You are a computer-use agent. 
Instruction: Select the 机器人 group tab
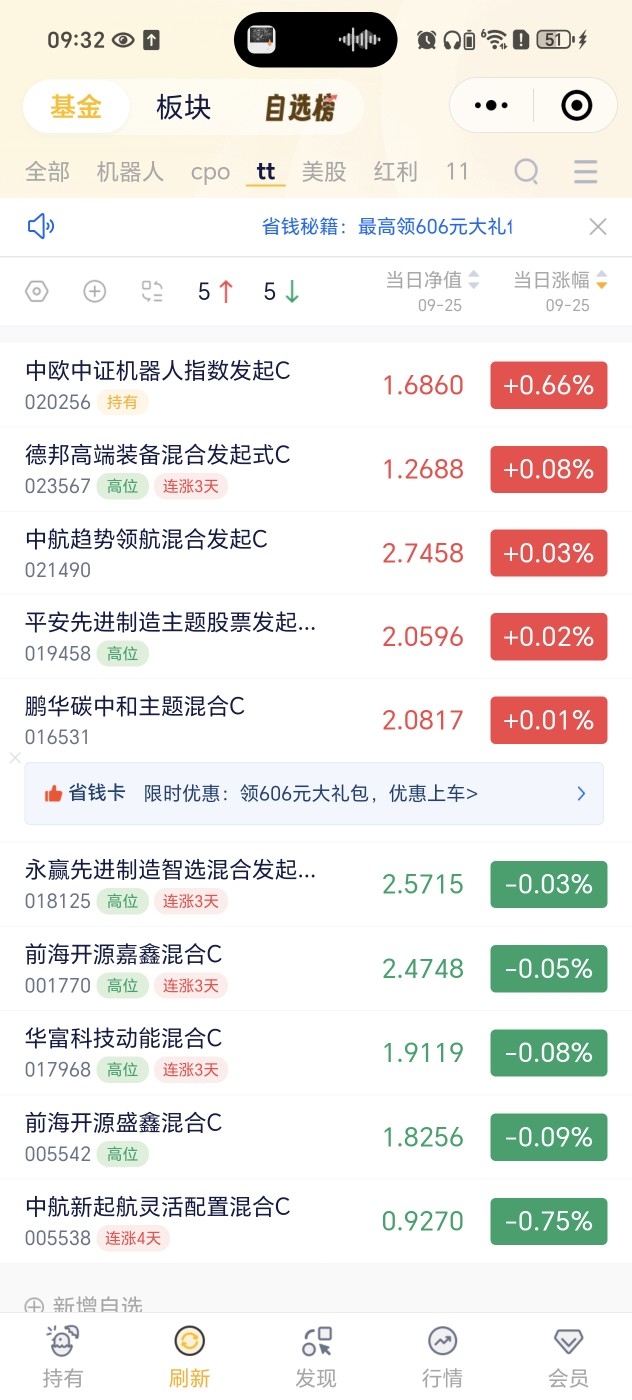coord(130,172)
